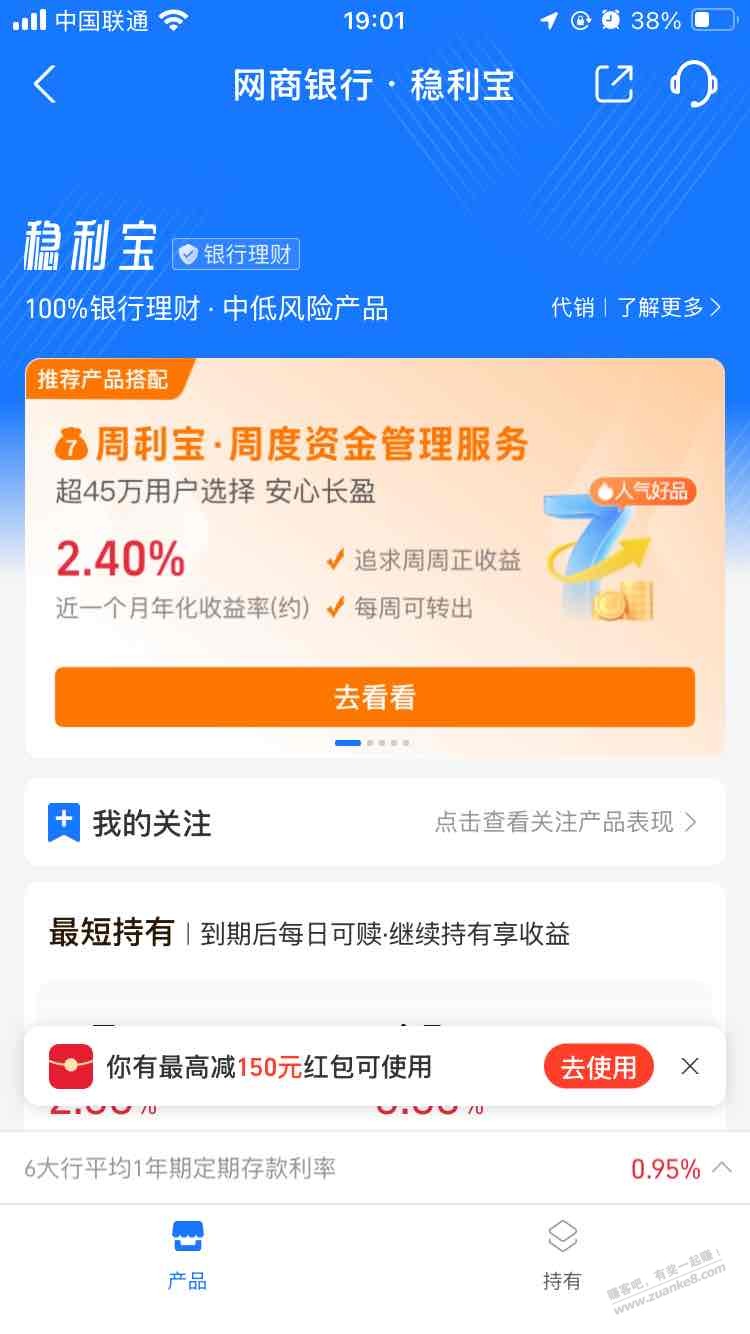Contact customer service via headset icon
Image resolution: width=750 pixels, height=1334 pixels.
coord(693,84)
